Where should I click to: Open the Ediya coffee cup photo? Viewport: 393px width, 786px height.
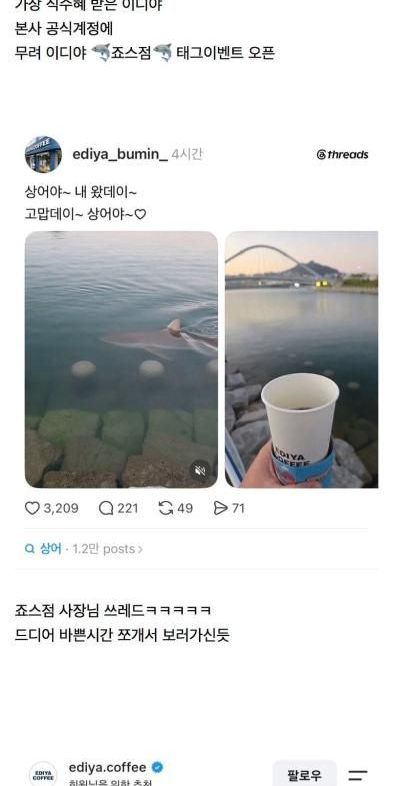tap(301, 359)
